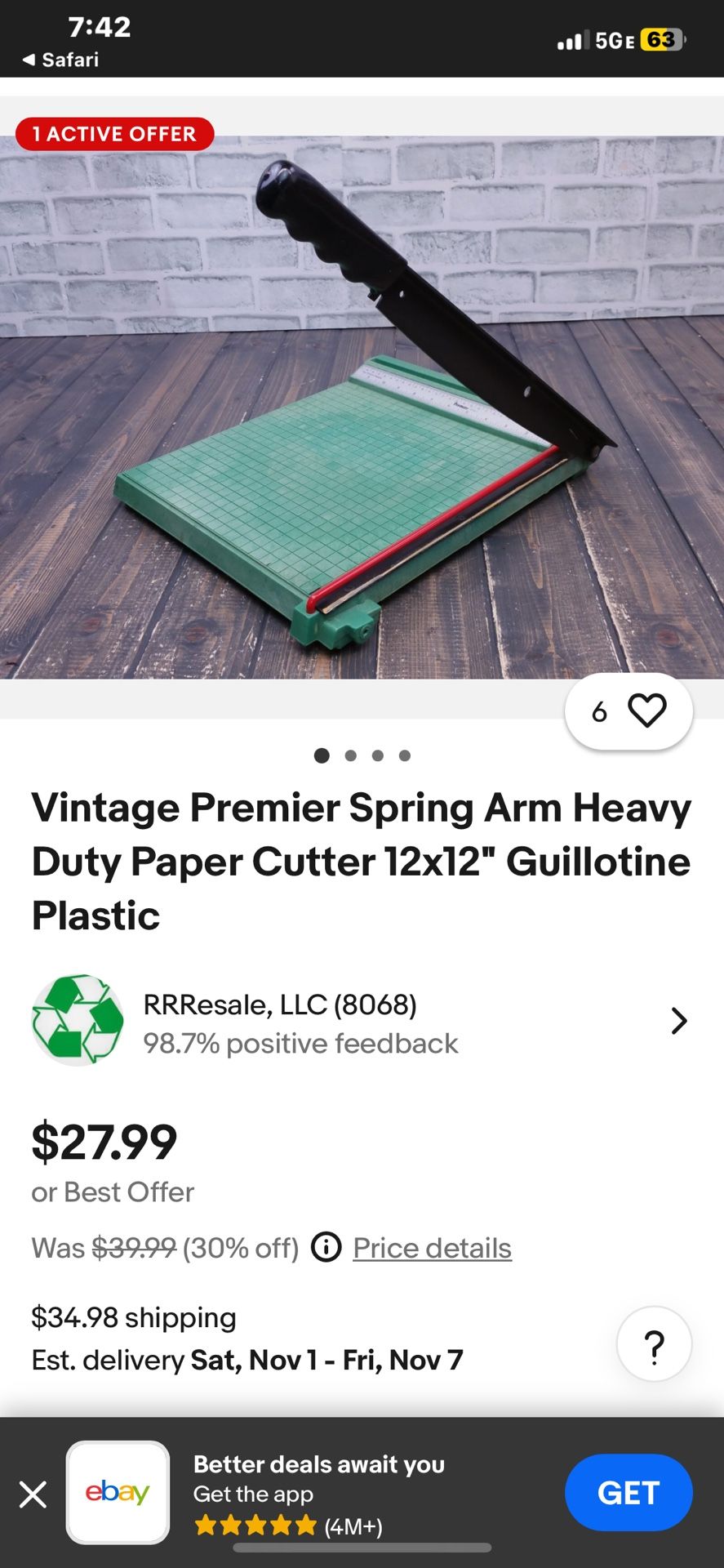
Task: Open the help question mark button
Action: coord(654,1343)
